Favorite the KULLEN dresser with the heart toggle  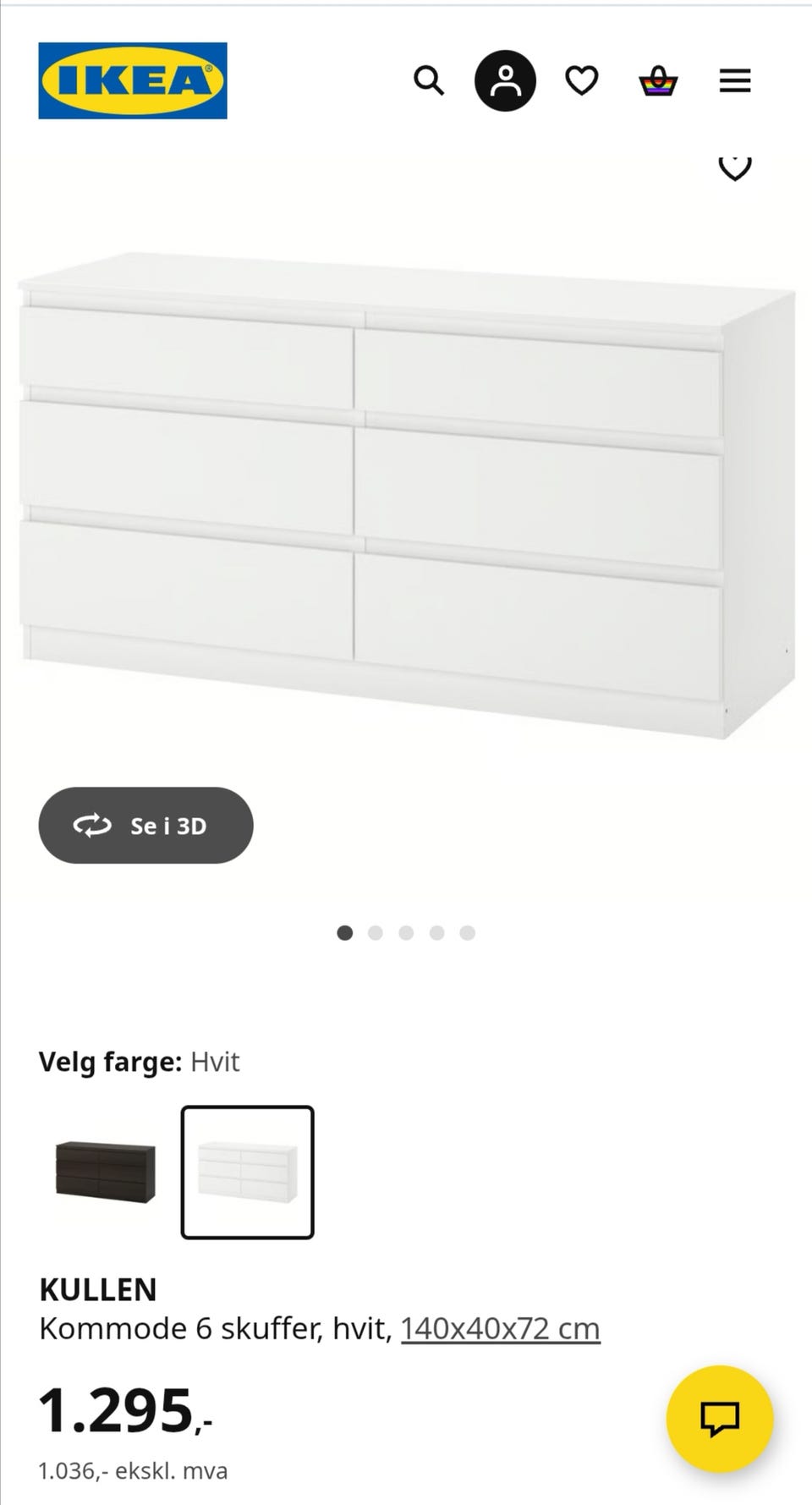point(735,167)
